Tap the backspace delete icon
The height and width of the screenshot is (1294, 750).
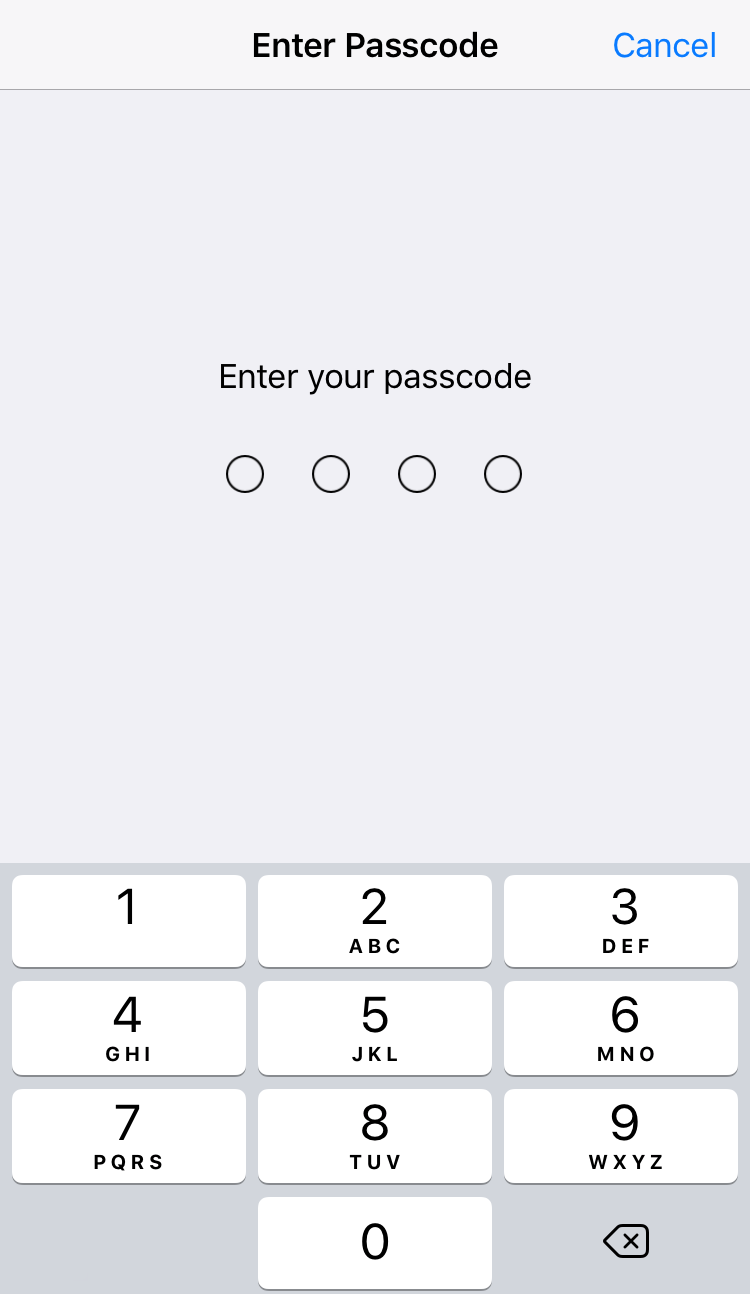coord(625,1241)
